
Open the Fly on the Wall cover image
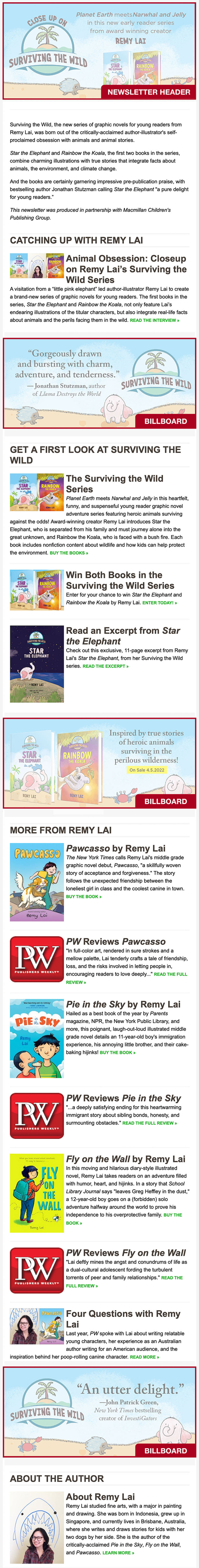coord(37,1194)
